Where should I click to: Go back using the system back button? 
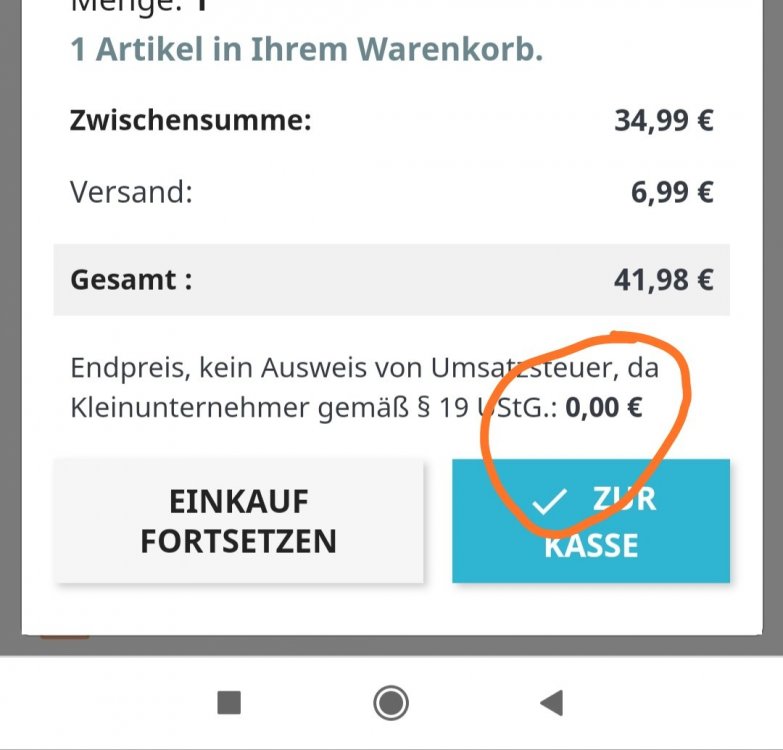point(551,703)
